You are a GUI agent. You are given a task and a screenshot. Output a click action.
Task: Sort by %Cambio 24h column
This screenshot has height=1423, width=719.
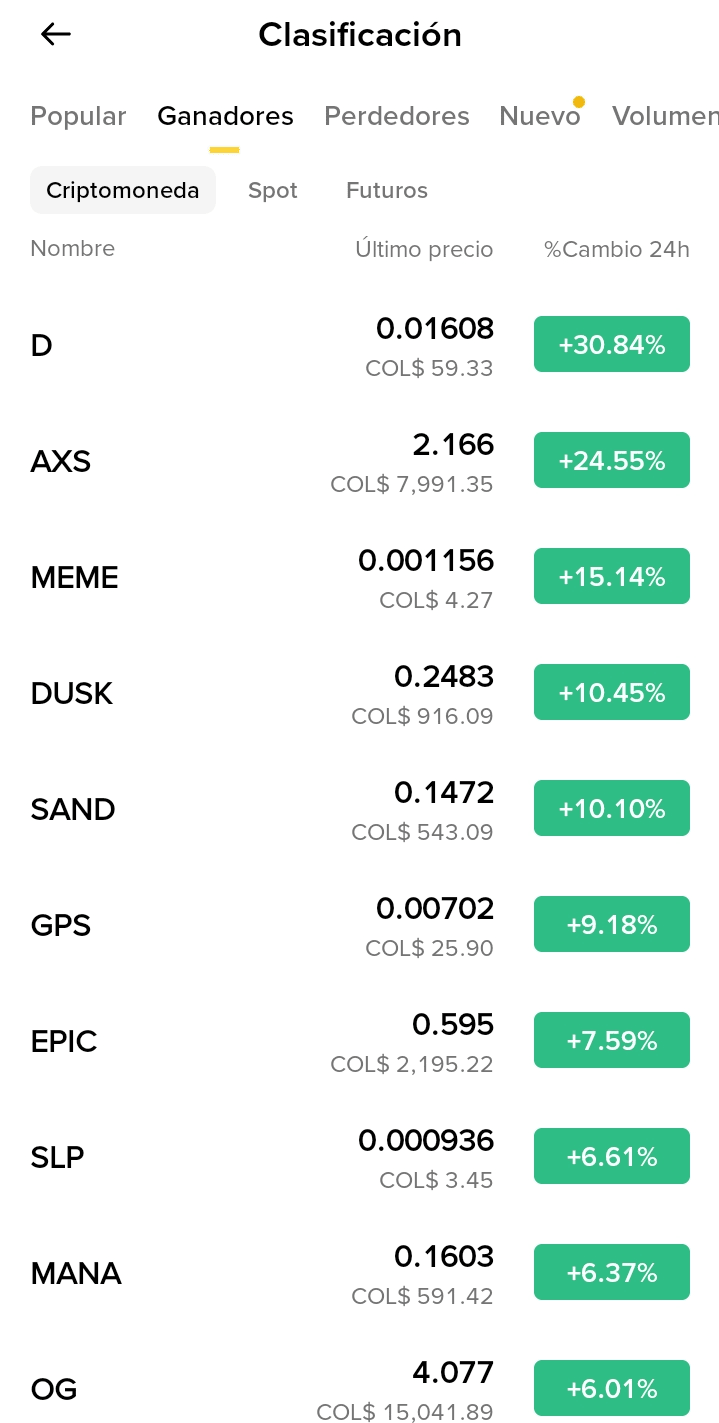click(616, 249)
